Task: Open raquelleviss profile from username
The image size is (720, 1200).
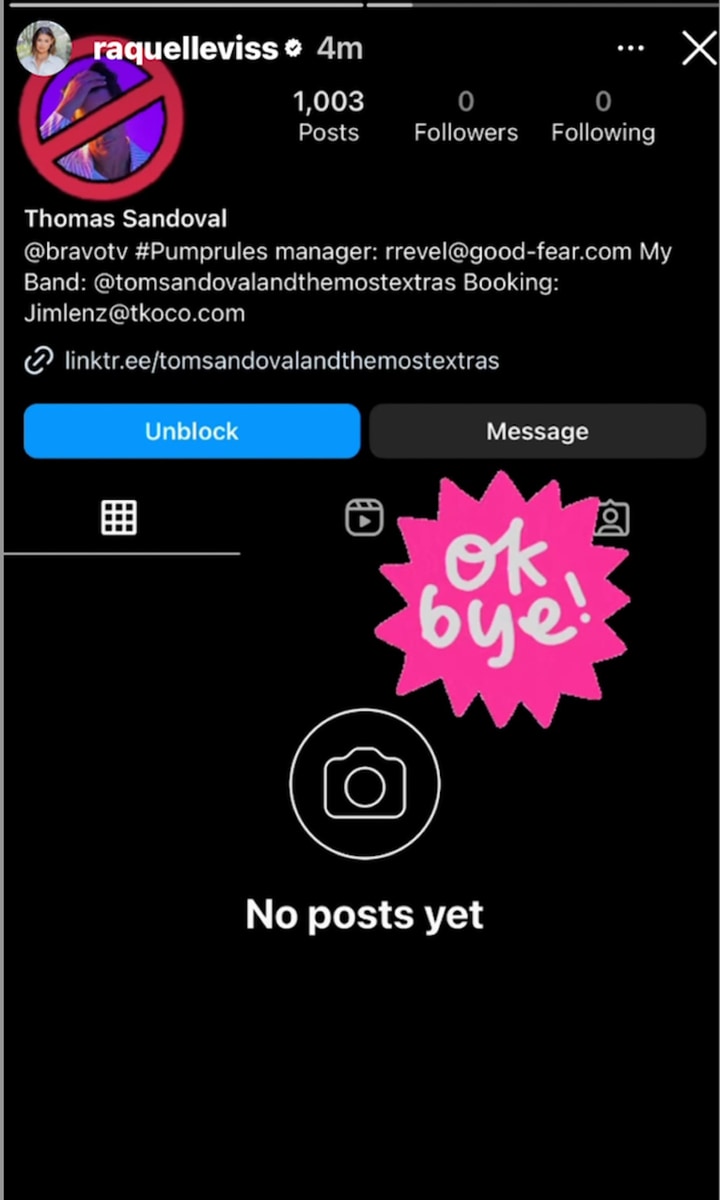Action: pos(185,48)
